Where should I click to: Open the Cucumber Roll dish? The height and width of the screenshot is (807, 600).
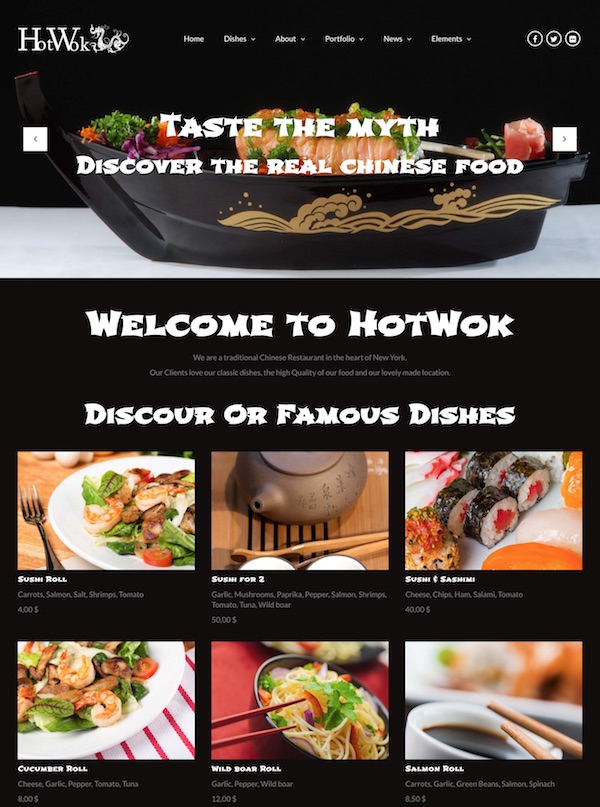(x=106, y=700)
